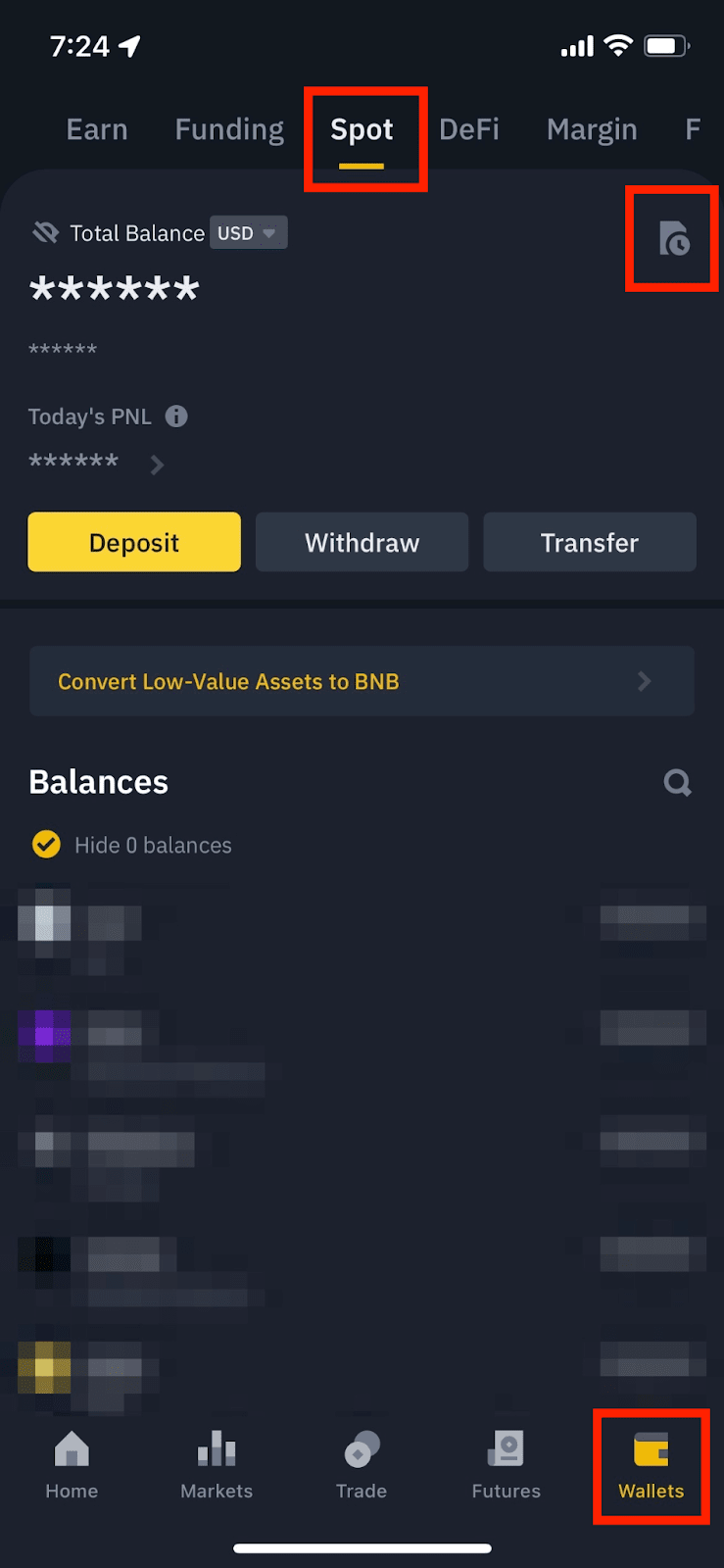This screenshot has height=1568, width=724.
Task: Open the transaction history icon
Action: click(x=674, y=238)
